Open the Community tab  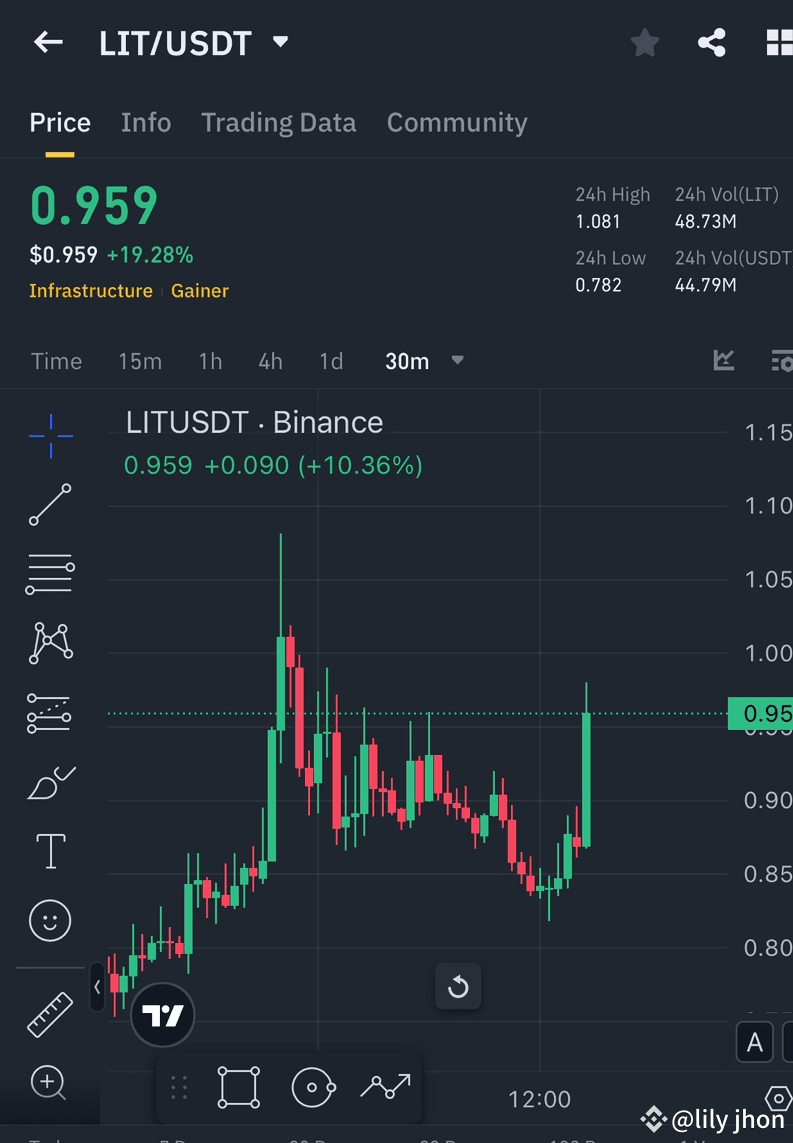point(457,122)
